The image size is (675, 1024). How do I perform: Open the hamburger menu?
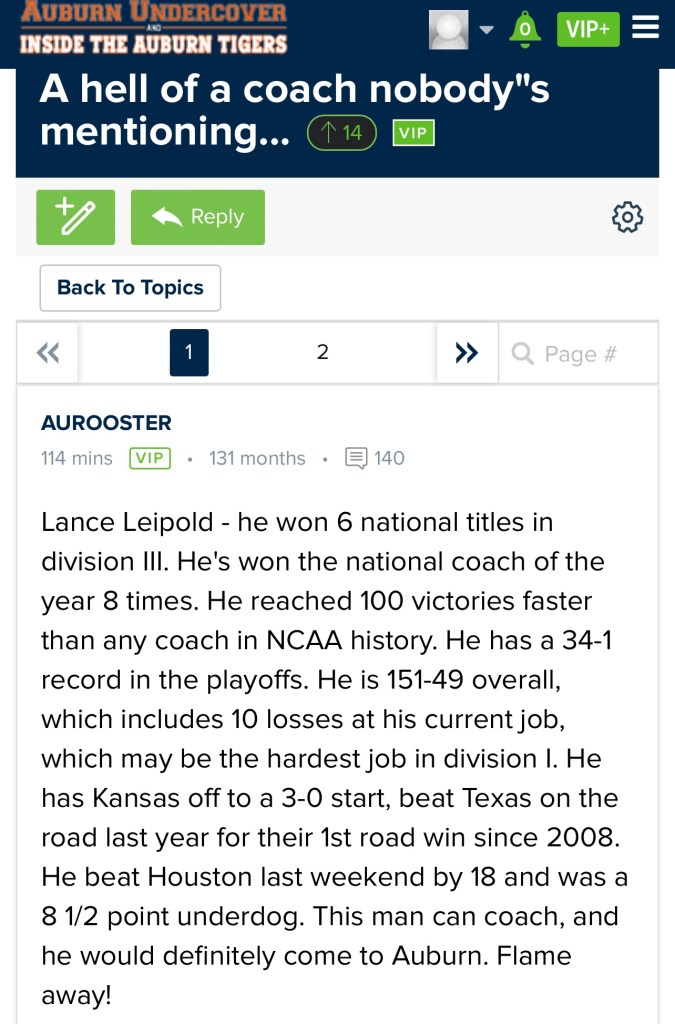tap(646, 28)
